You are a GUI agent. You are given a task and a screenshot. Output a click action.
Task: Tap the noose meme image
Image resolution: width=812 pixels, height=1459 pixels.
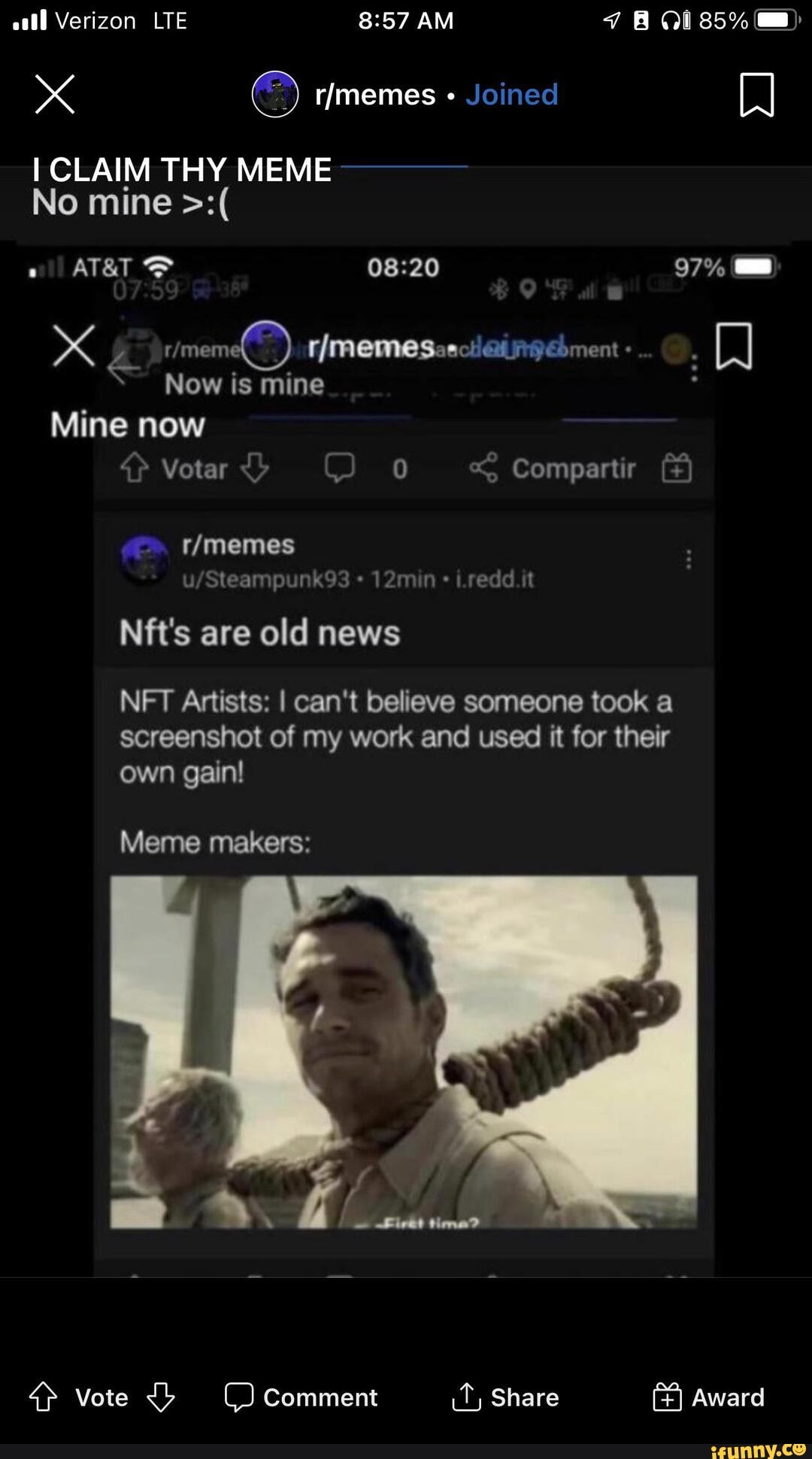[x=406, y=1053]
